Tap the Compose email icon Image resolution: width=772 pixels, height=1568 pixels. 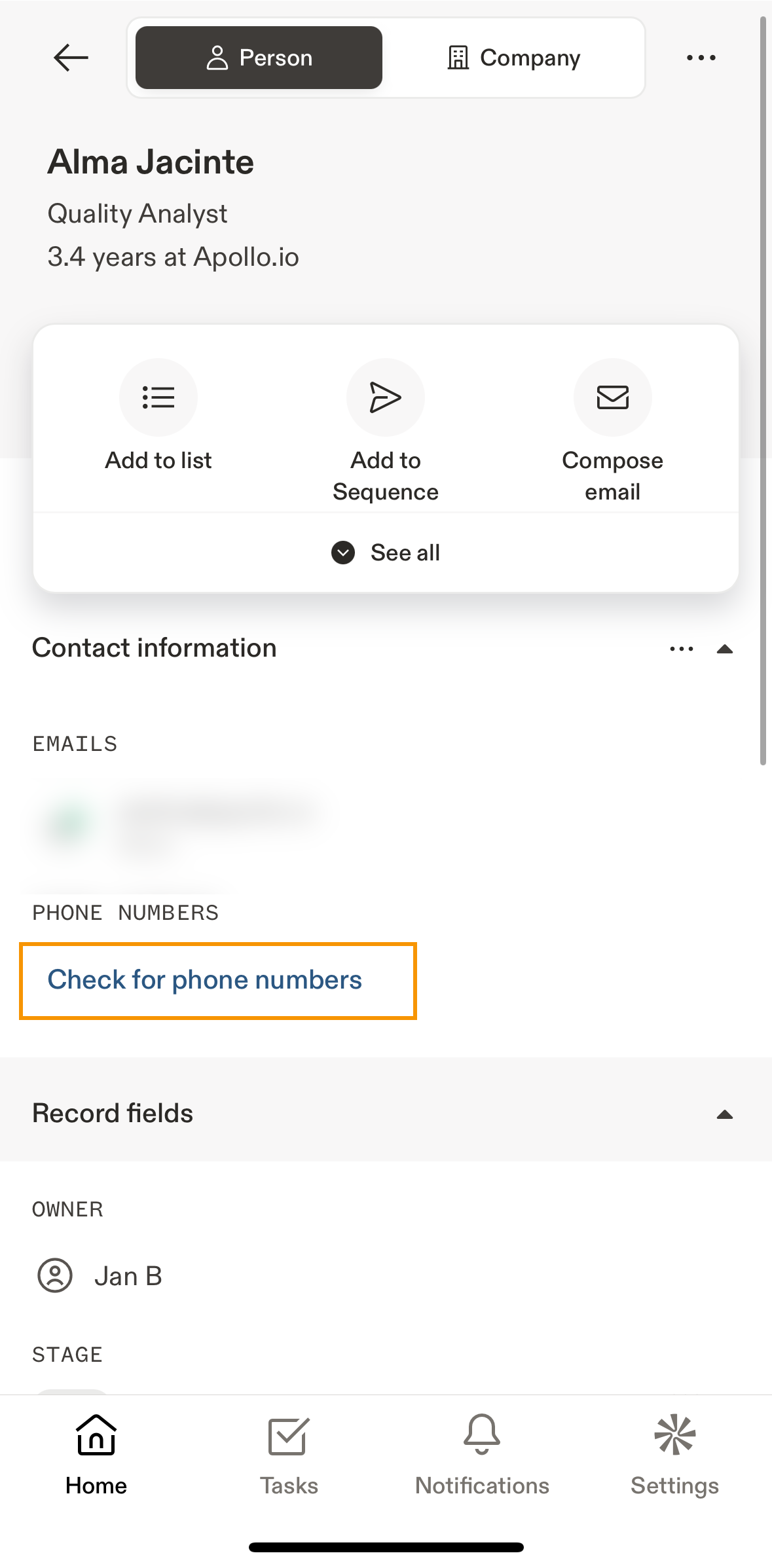612,397
